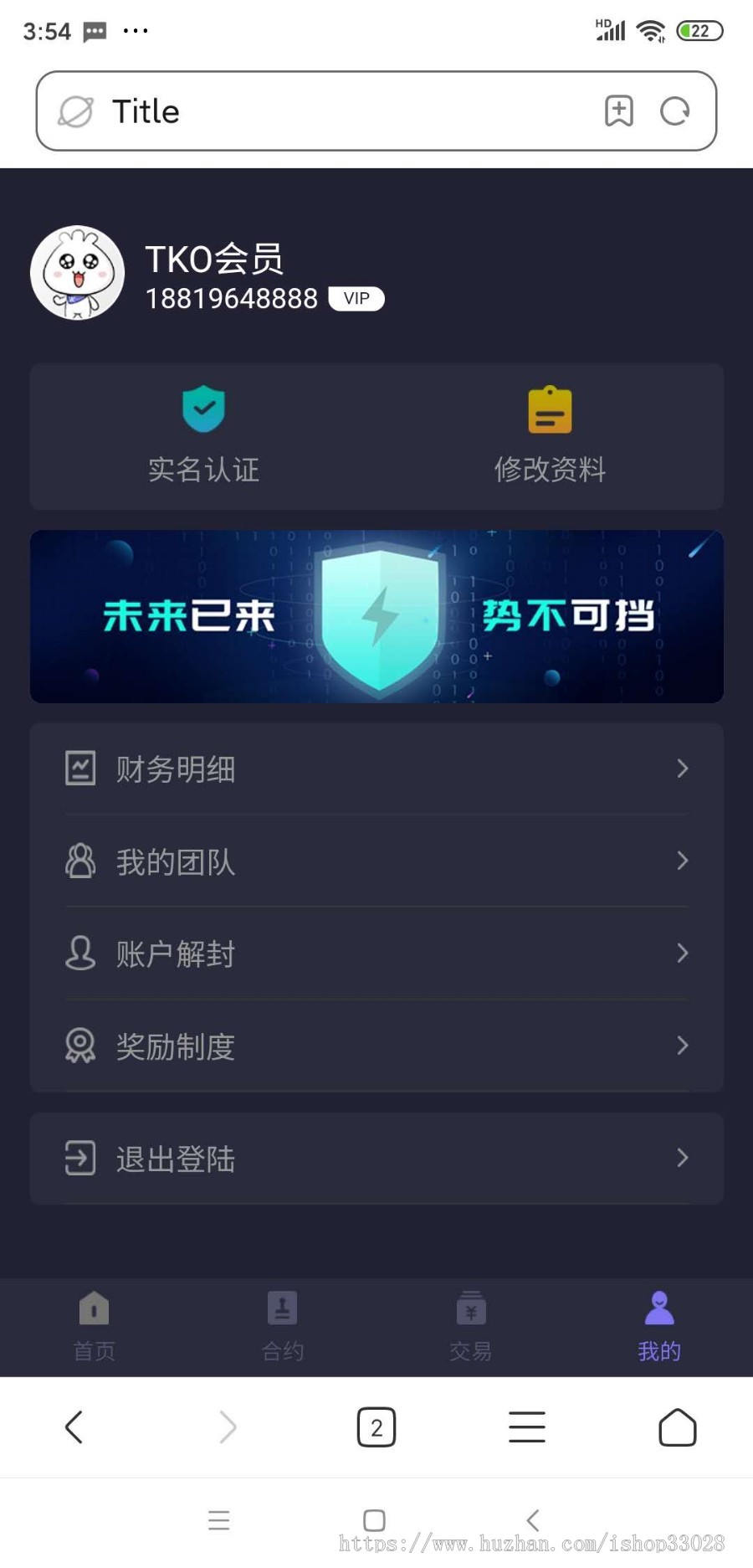This screenshot has height=1568, width=753.
Task: Tap the VIP badge next to the phone number
Action: (356, 298)
